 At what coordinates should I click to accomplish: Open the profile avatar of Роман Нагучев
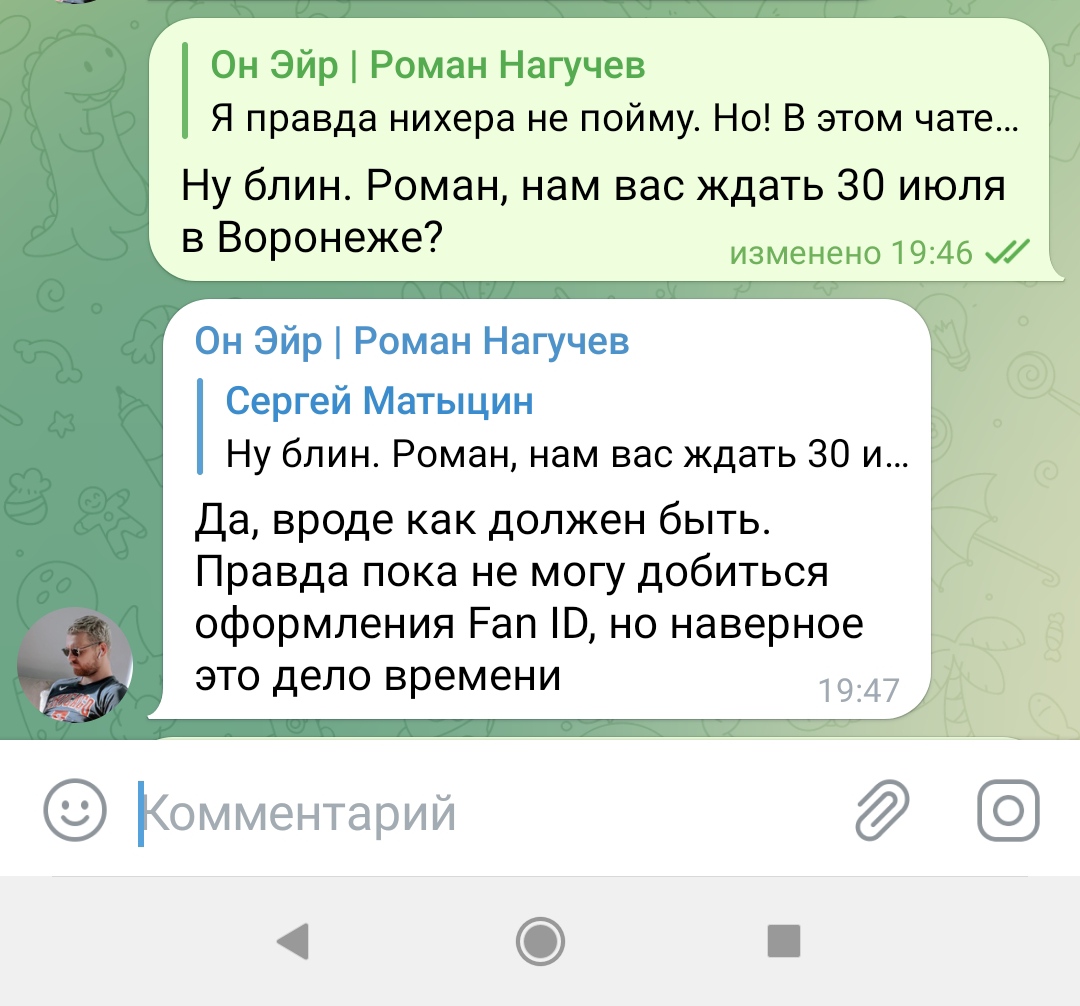76,663
